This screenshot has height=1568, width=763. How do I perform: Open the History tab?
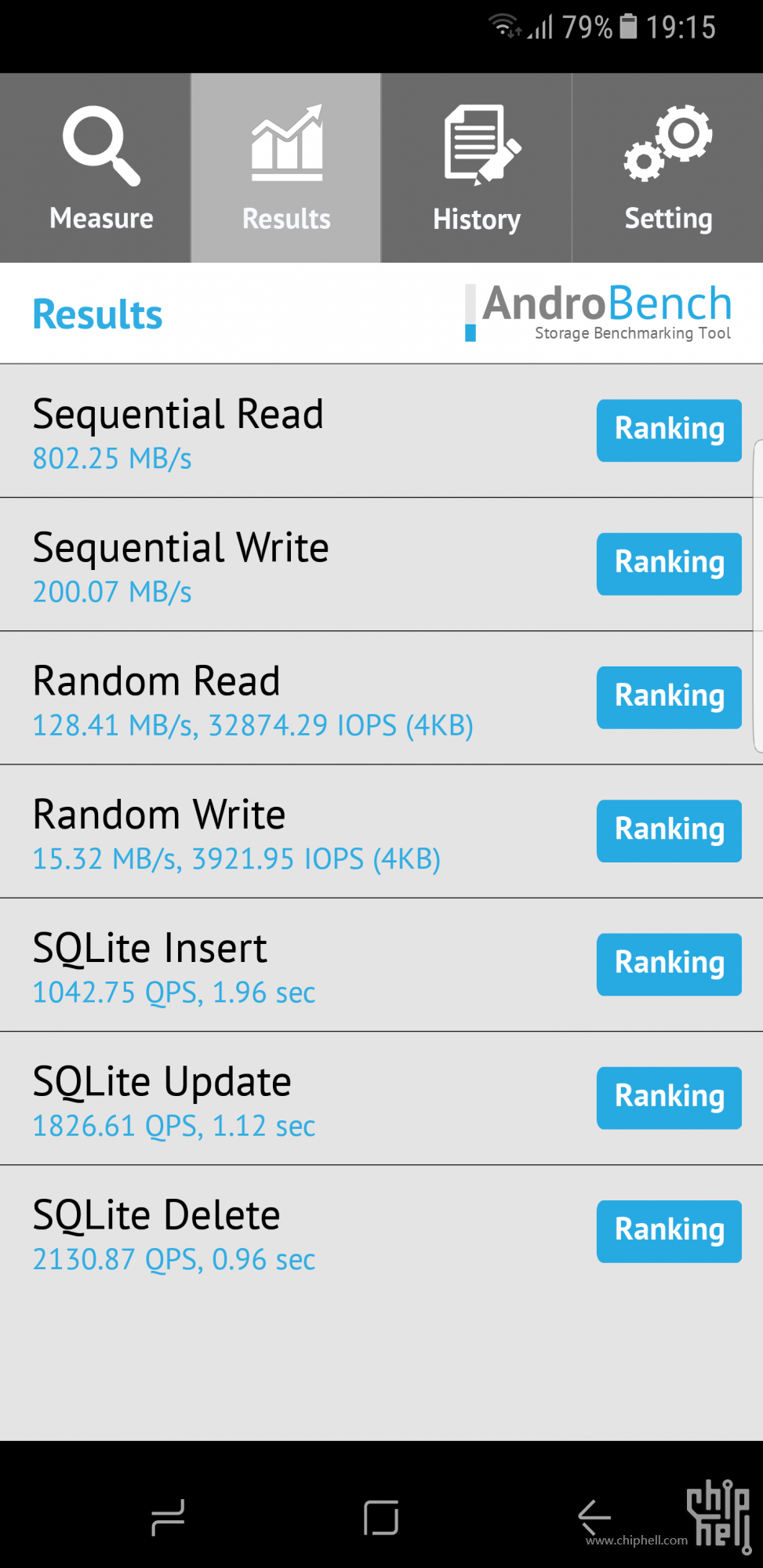point(477,169)
